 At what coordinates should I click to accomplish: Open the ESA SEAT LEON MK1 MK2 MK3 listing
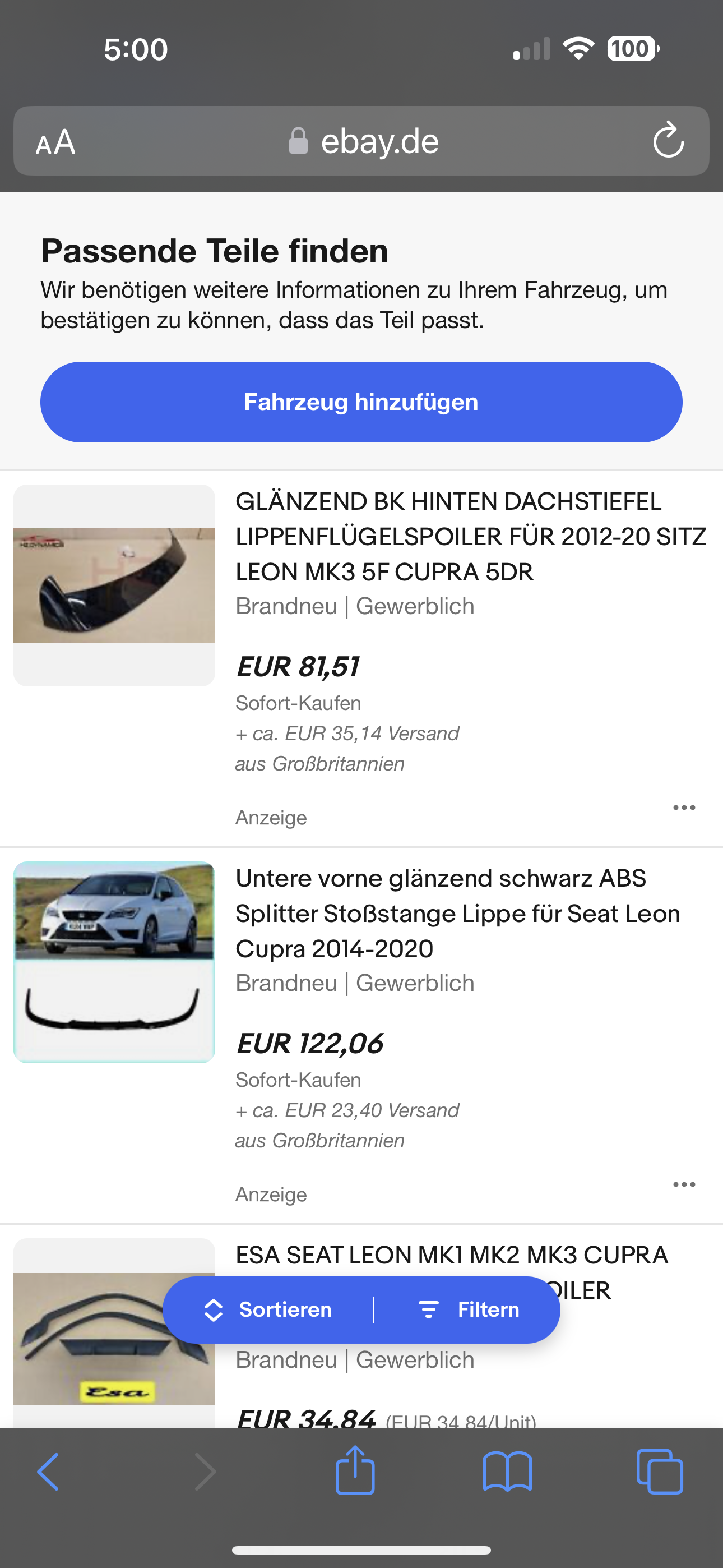(x=452, y=1255)
